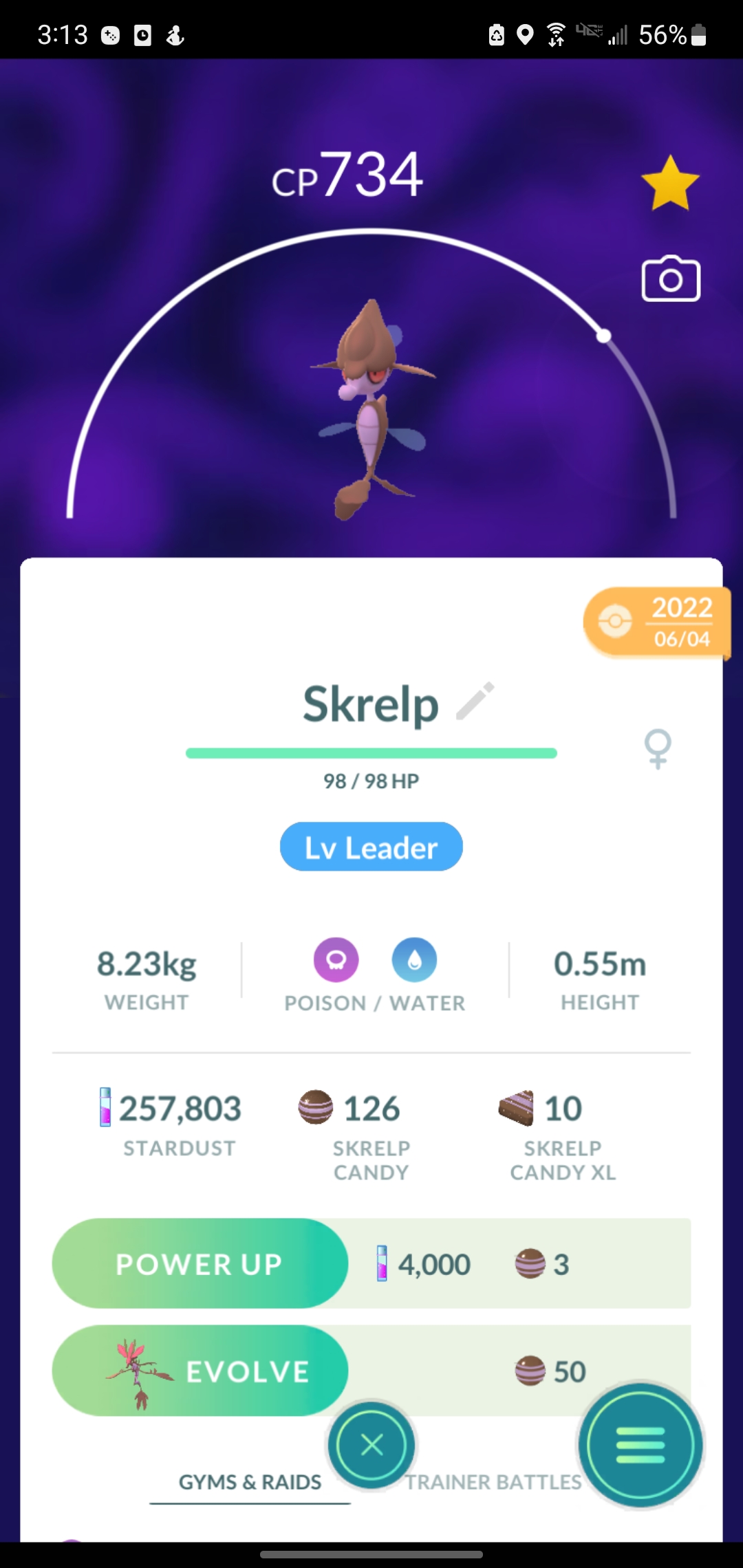Toggle the favorite star for Skrelp
The width and height of the screenshot is (743, 1568).
670,183
